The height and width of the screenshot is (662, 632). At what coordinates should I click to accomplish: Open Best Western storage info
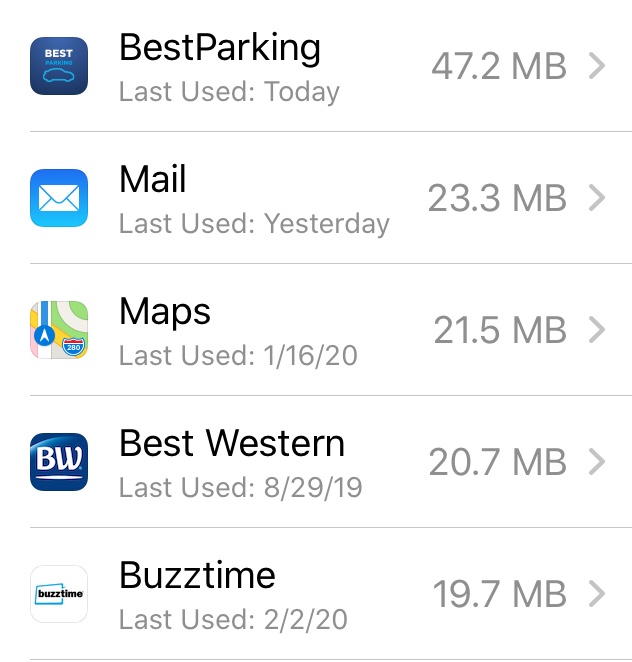tap(316, 462)
